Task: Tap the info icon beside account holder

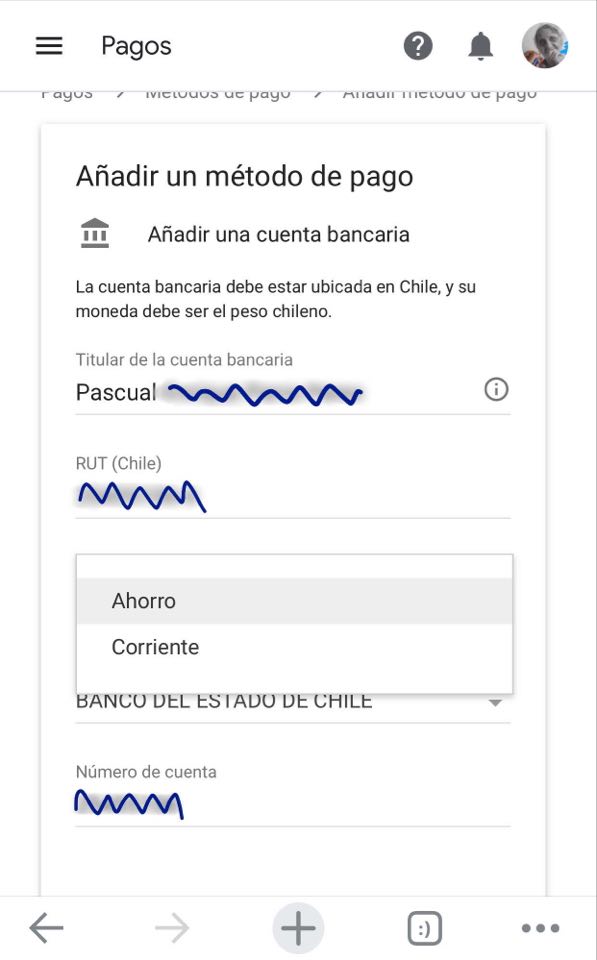Action: pos(496,389)
